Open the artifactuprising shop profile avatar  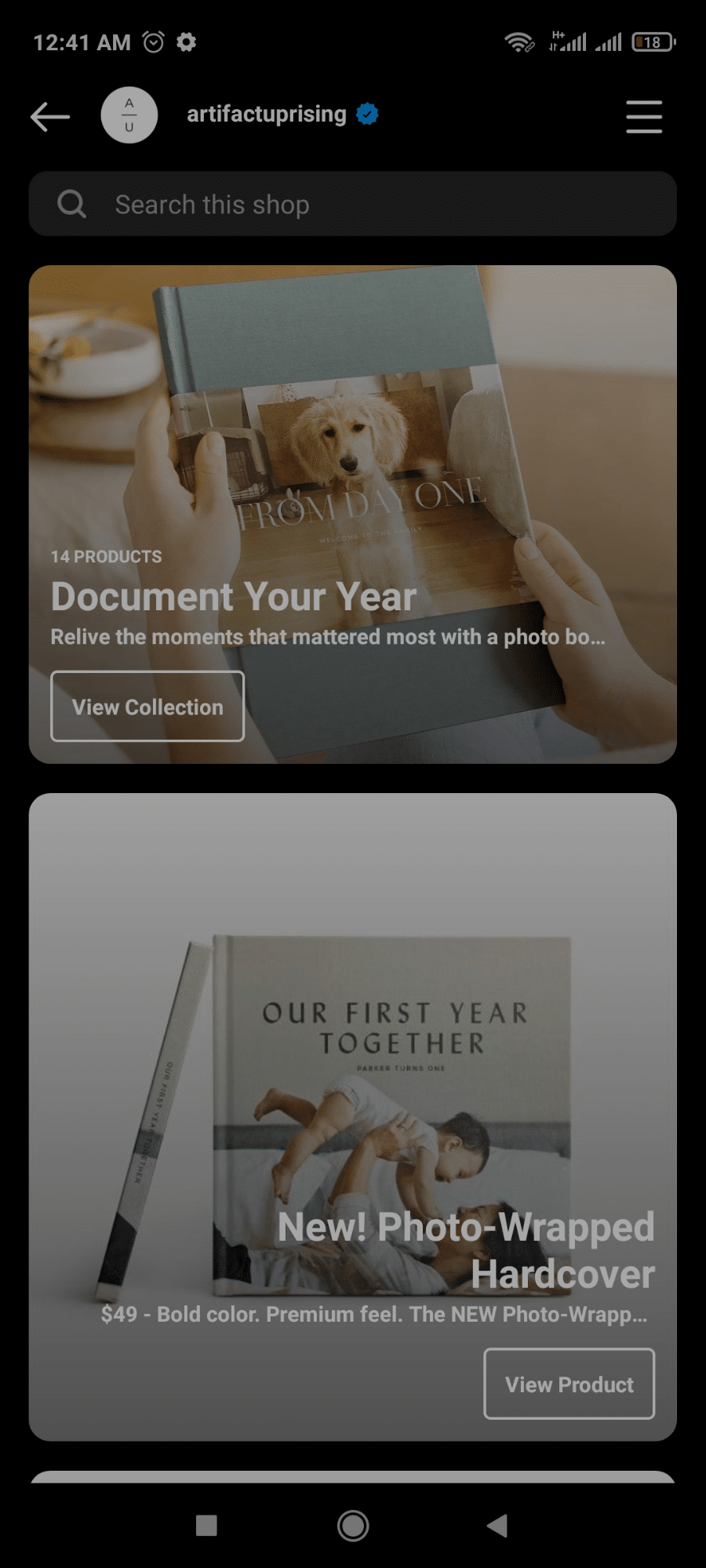(x=129, y=115)
